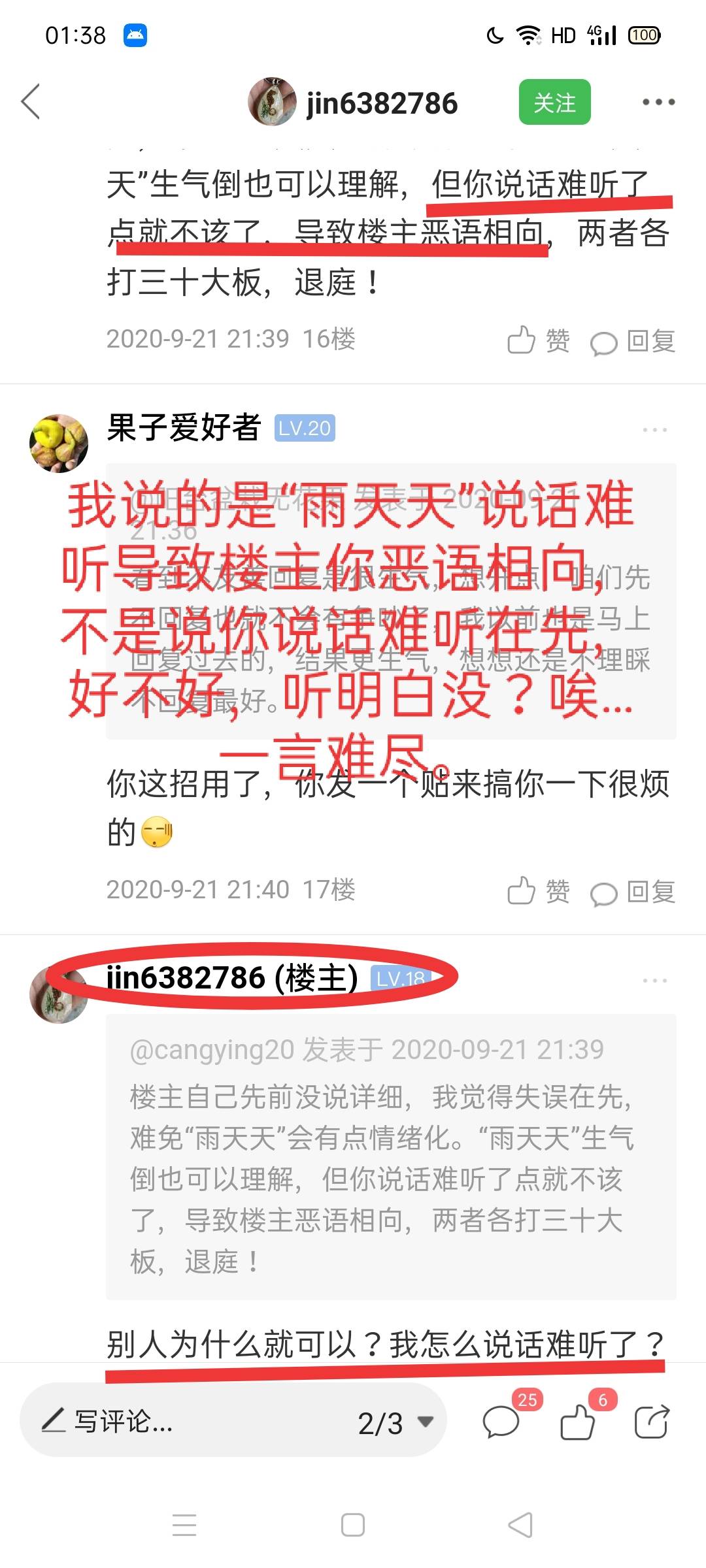Go to the home screen via system home button
Viewport: 706px width, 1568px height.
click(x=353, y=1526)
